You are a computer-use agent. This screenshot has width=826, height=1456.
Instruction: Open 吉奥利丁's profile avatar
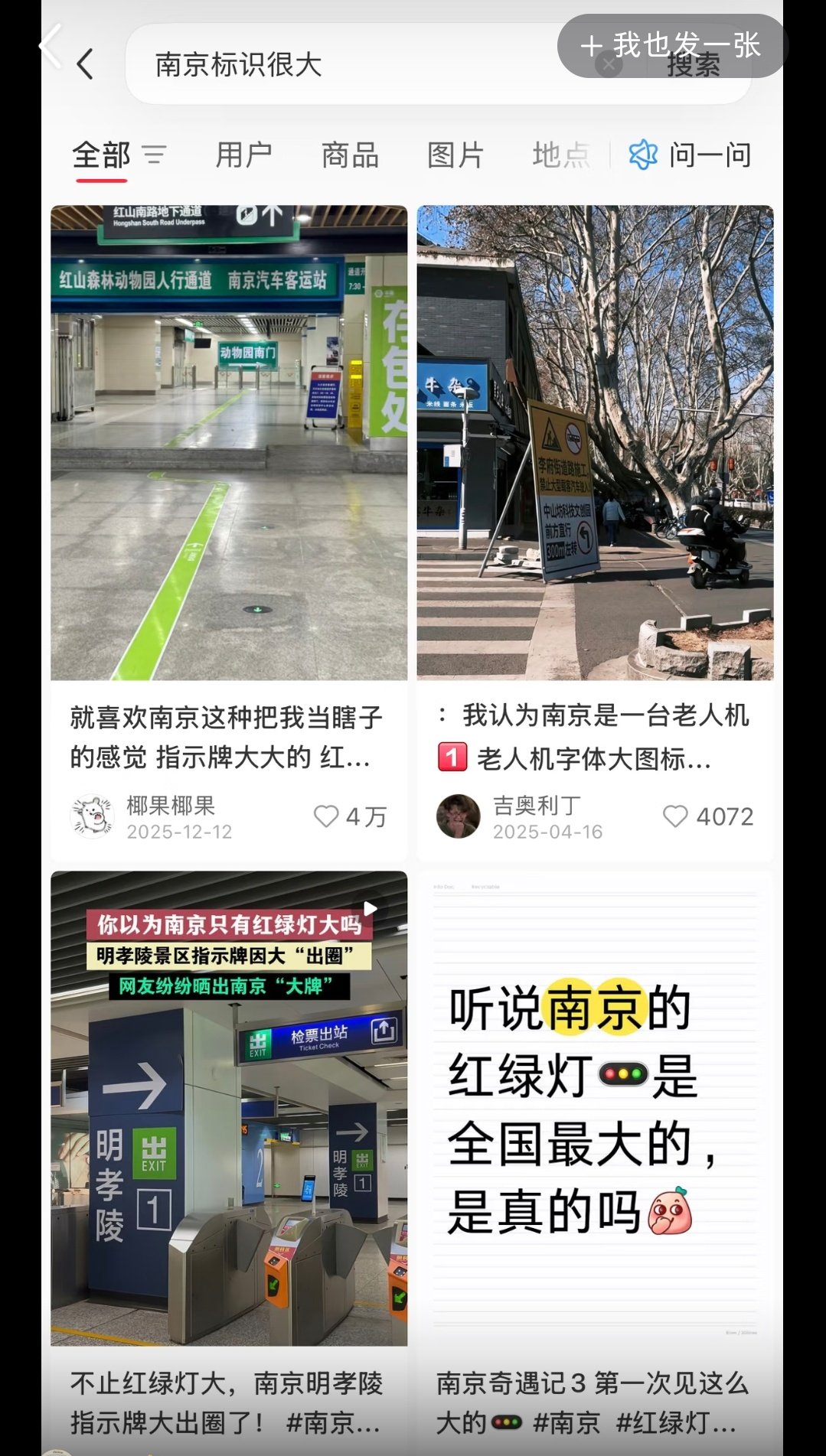tap(458, 816)
